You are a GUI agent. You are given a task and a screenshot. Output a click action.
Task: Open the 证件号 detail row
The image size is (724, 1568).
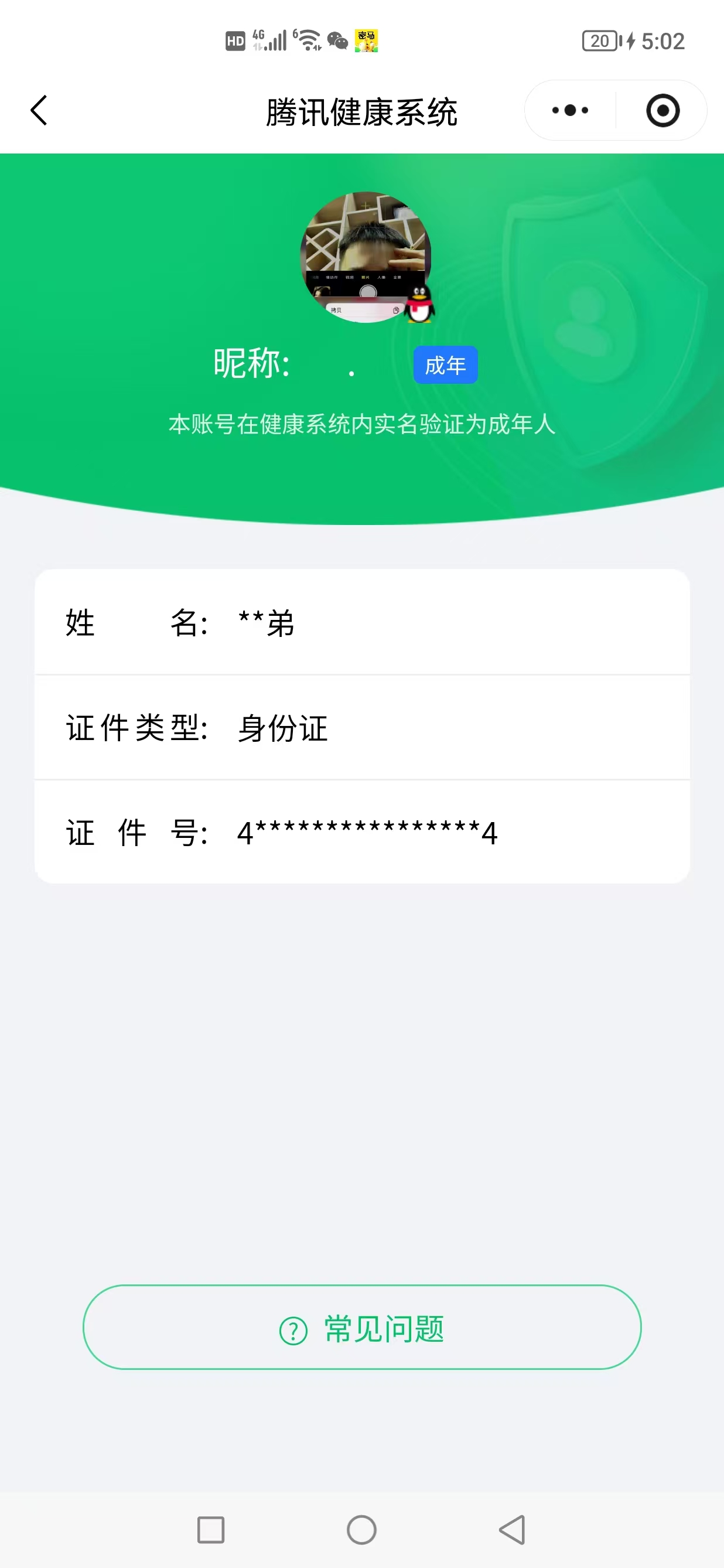362,833
